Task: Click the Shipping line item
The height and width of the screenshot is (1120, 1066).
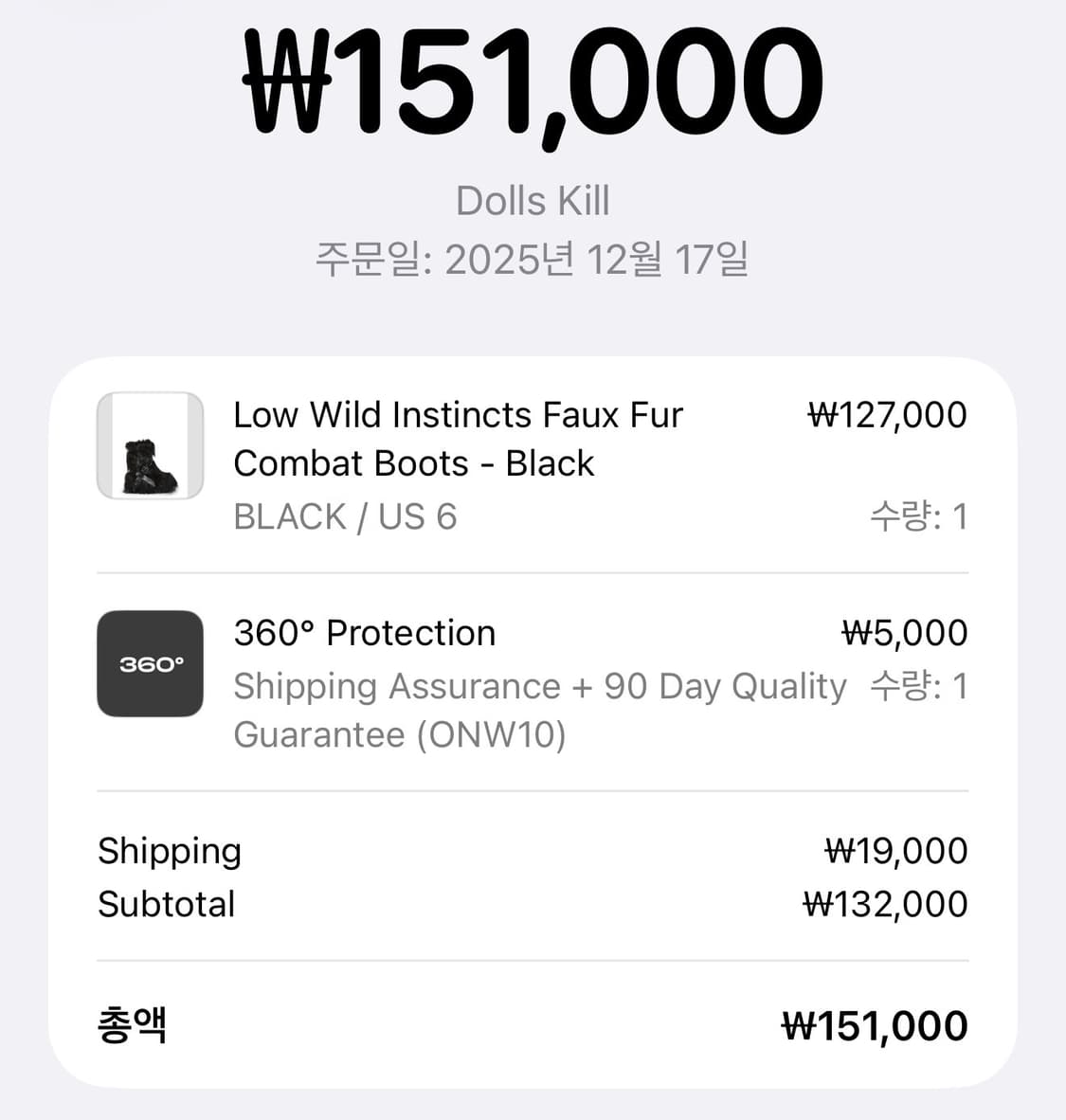Action: click(170, 851)
